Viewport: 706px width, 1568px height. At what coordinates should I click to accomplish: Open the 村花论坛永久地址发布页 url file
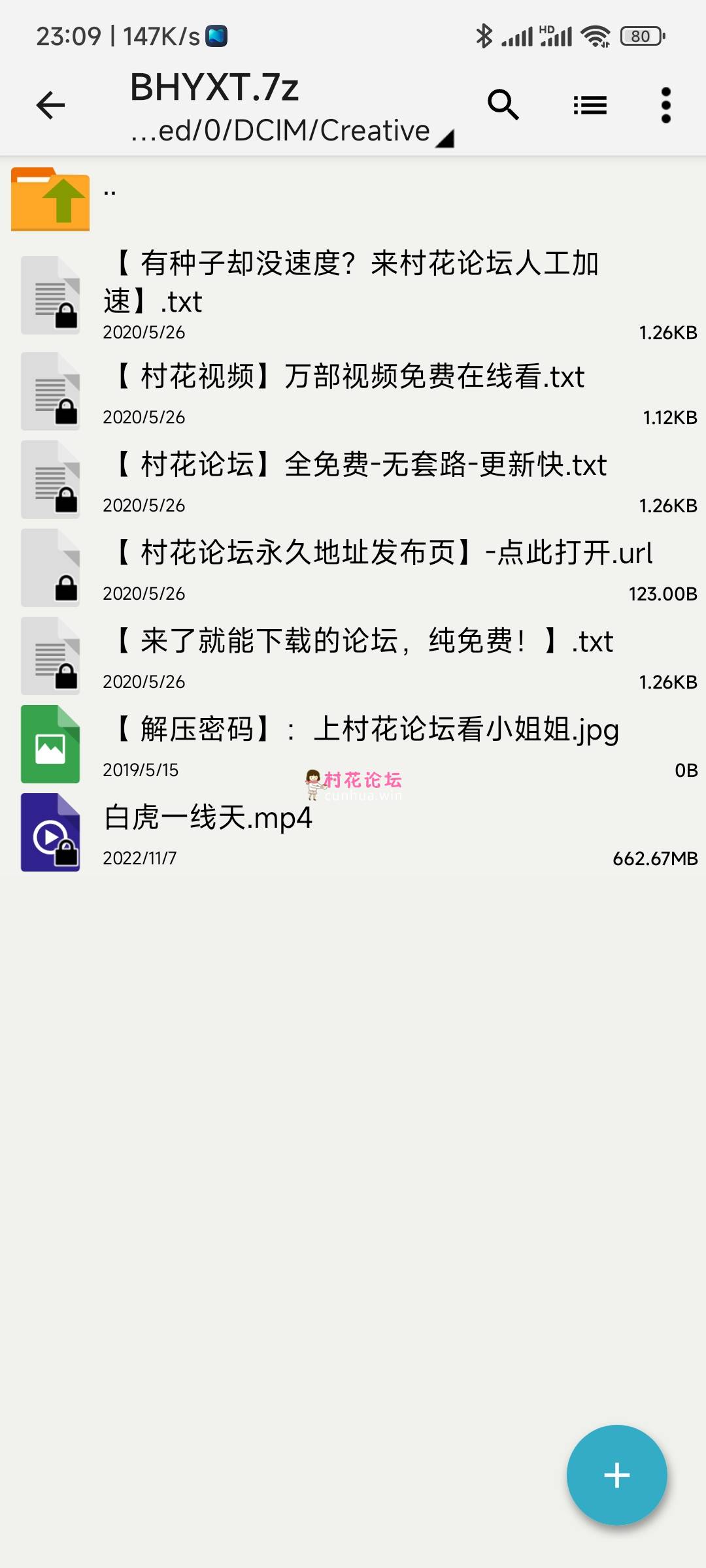click(x=353, y=568)
